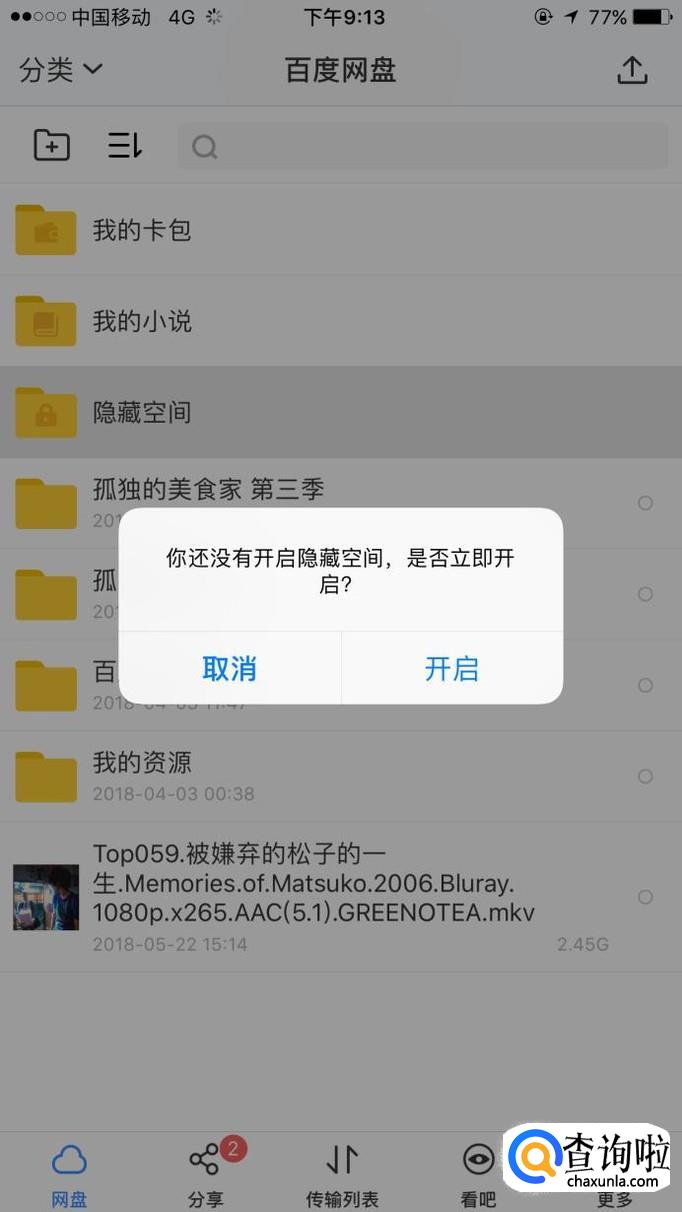Tap 开启 to enable hidden space
The width and height of the screenshot is (682, 1212).
[452, 669]
